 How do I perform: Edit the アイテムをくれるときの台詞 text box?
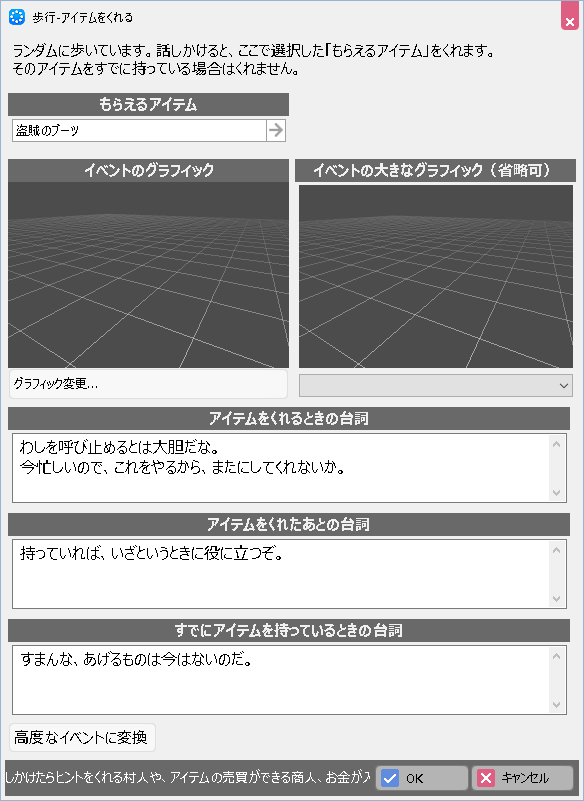[289, 468]
